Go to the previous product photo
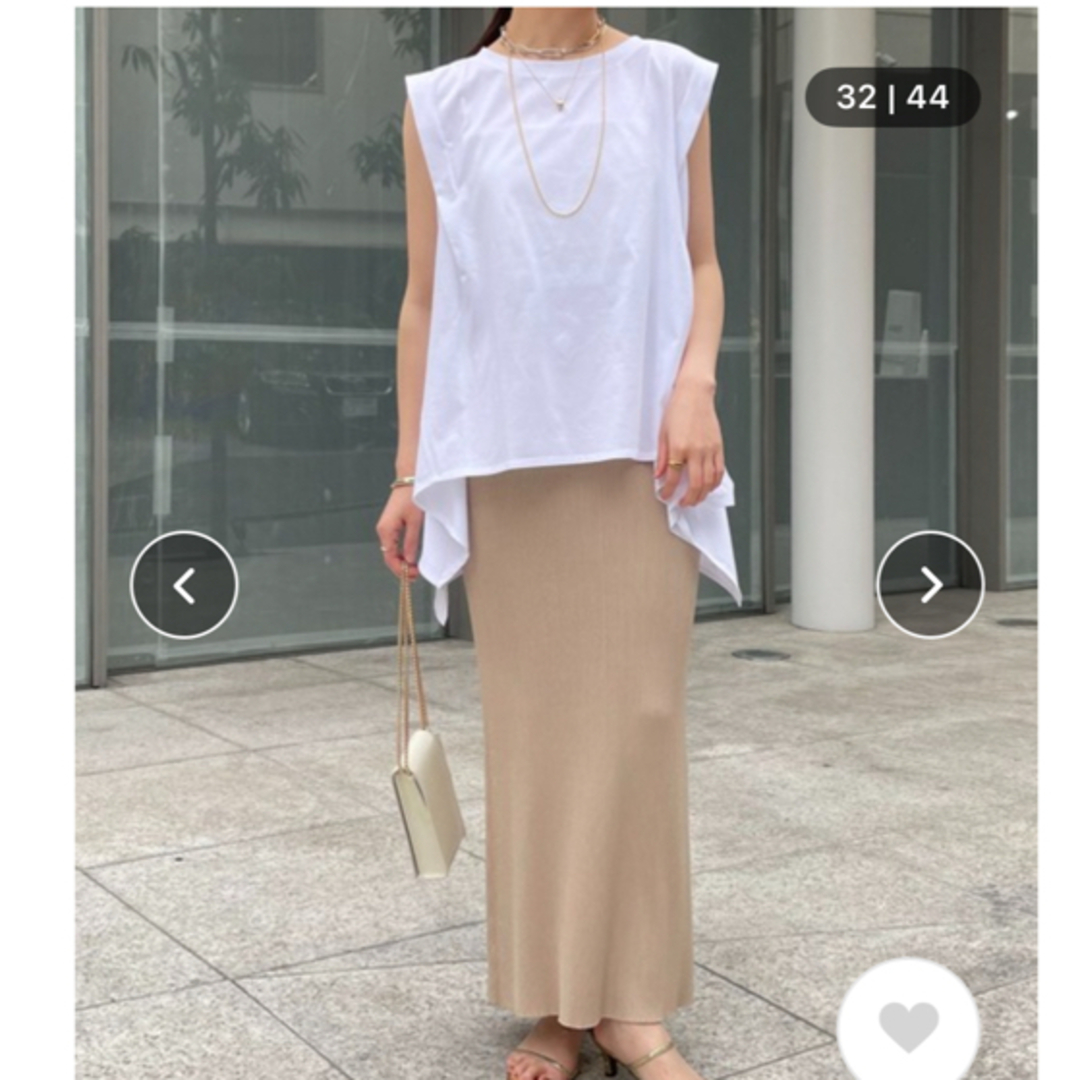 [x=184, y=585]
